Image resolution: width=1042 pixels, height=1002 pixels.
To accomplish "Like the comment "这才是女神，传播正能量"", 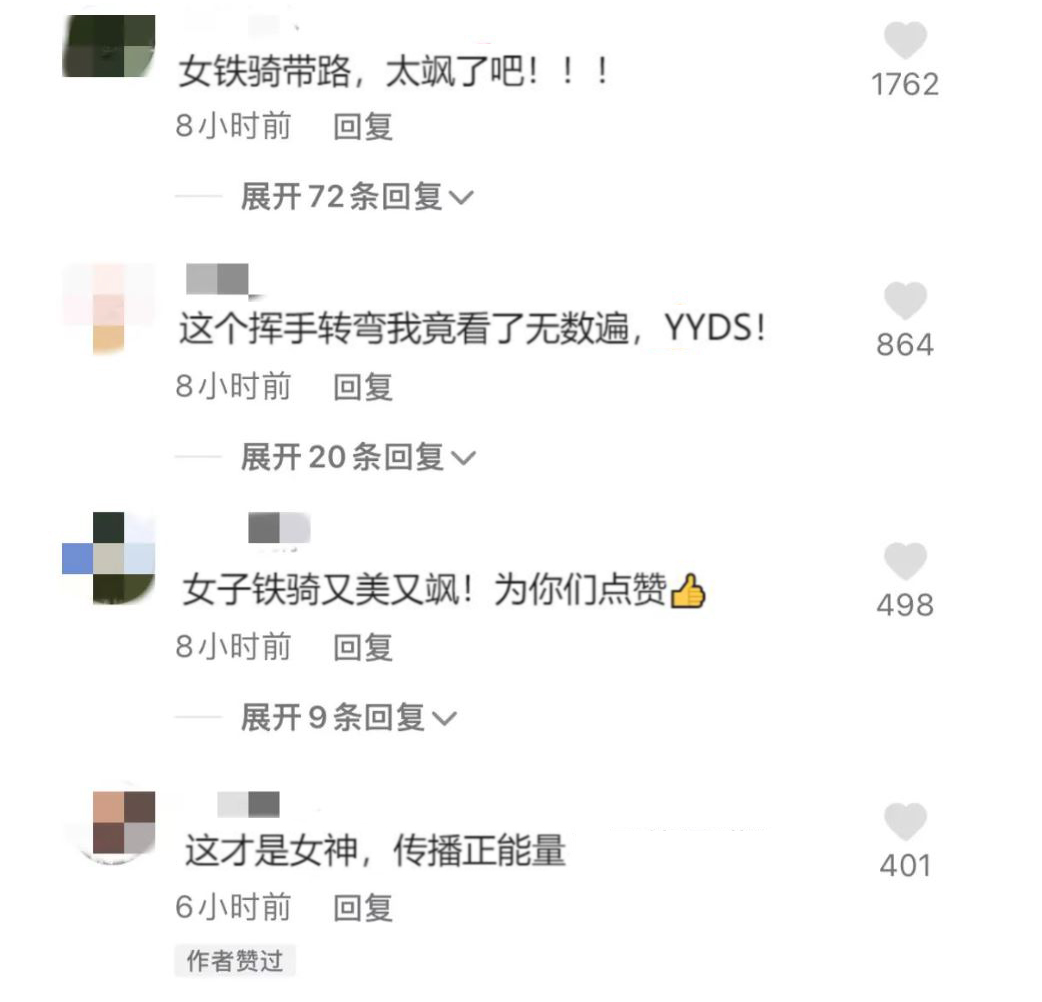I will point(905,822).
